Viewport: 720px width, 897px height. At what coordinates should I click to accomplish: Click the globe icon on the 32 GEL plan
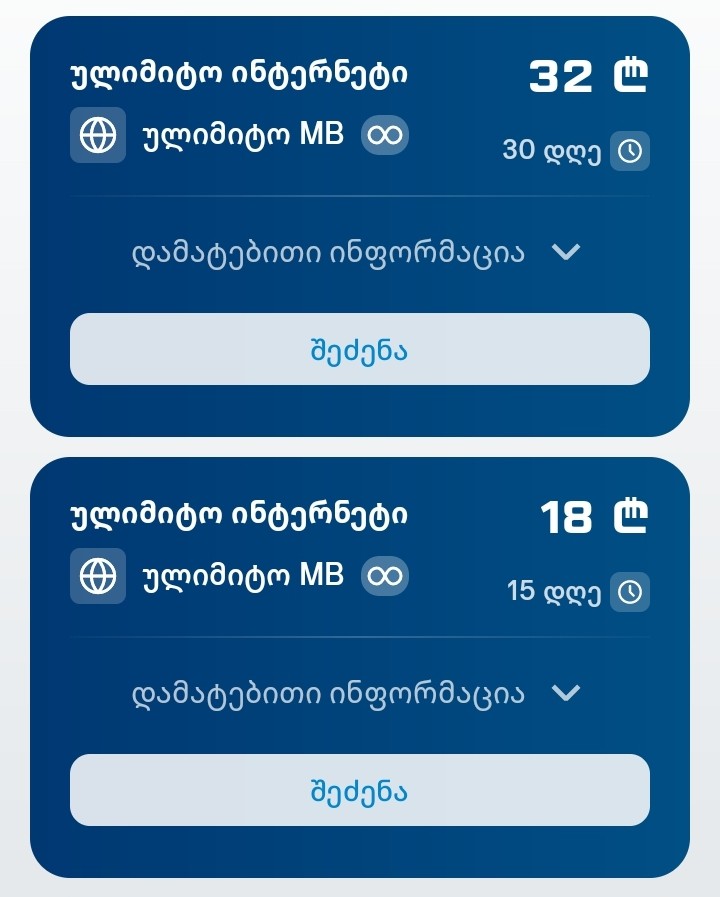coord(97,135)
